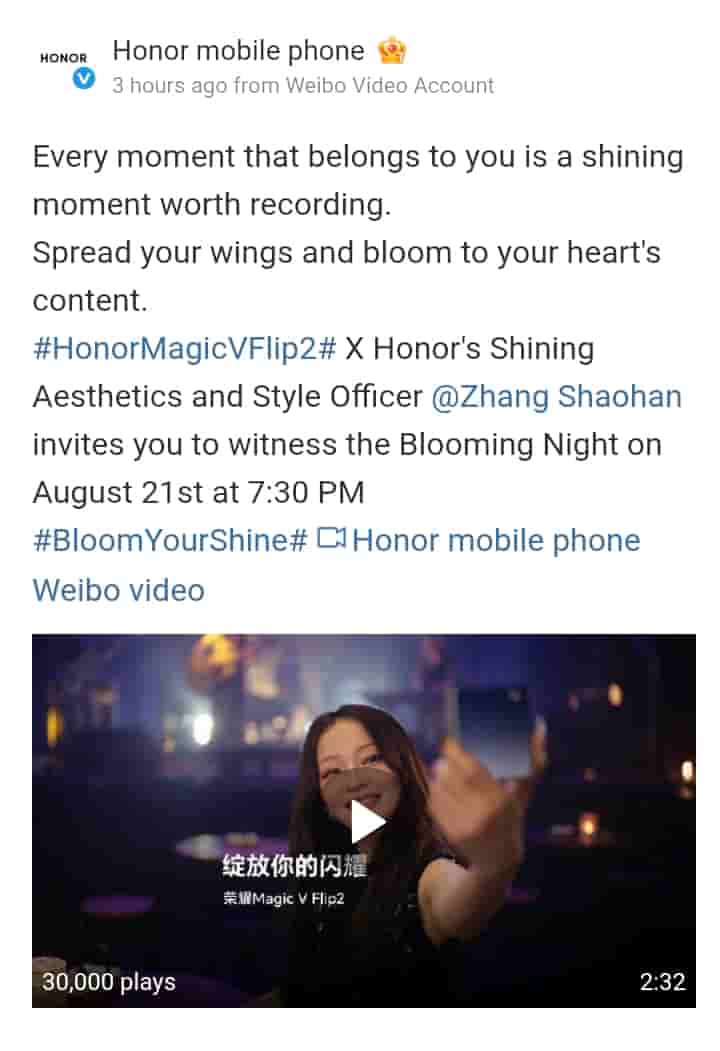Click the 30,000 plays counter

pyautogui.click(x=107, y=982)
